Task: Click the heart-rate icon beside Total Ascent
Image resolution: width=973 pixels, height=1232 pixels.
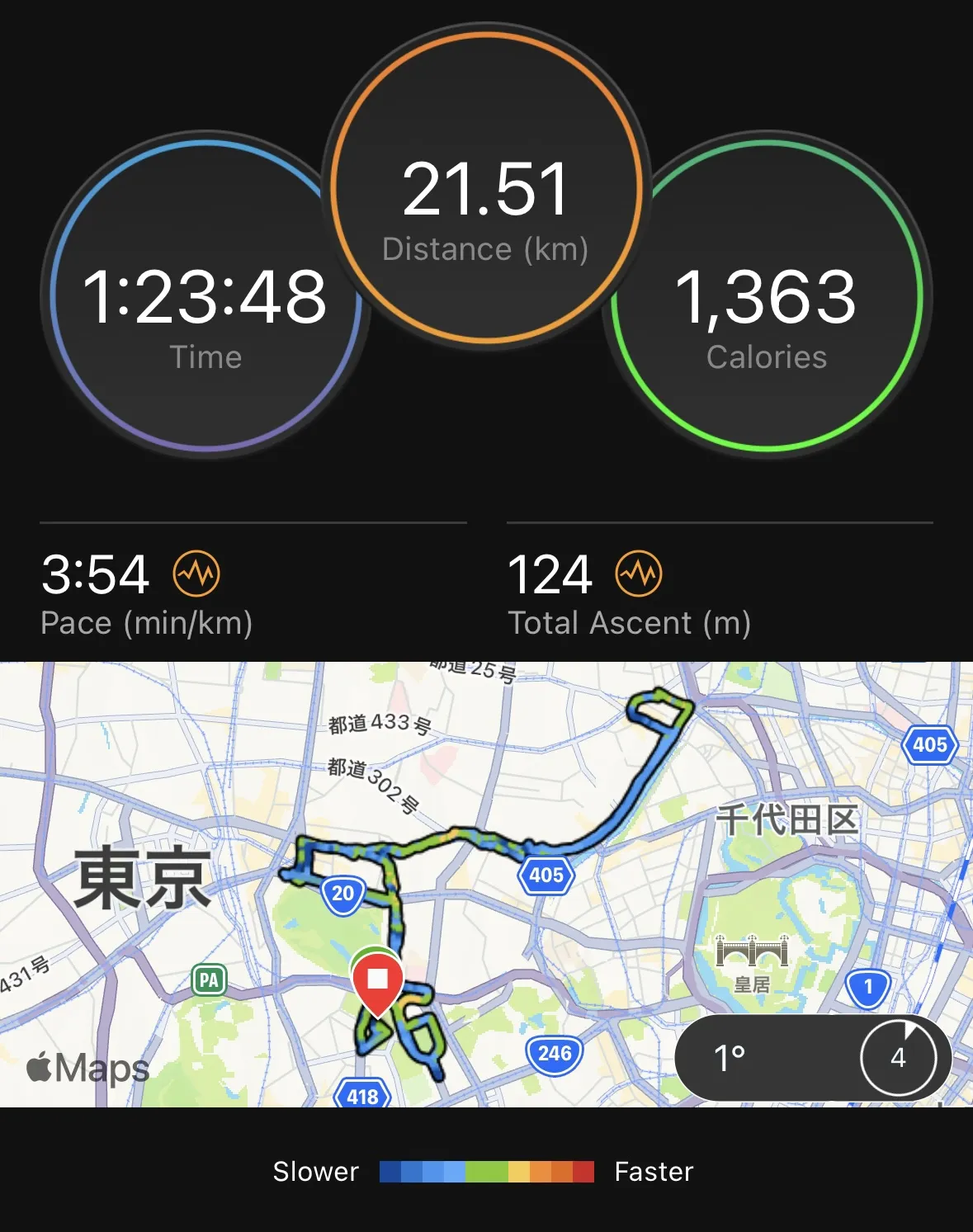Action: (639, 573)
